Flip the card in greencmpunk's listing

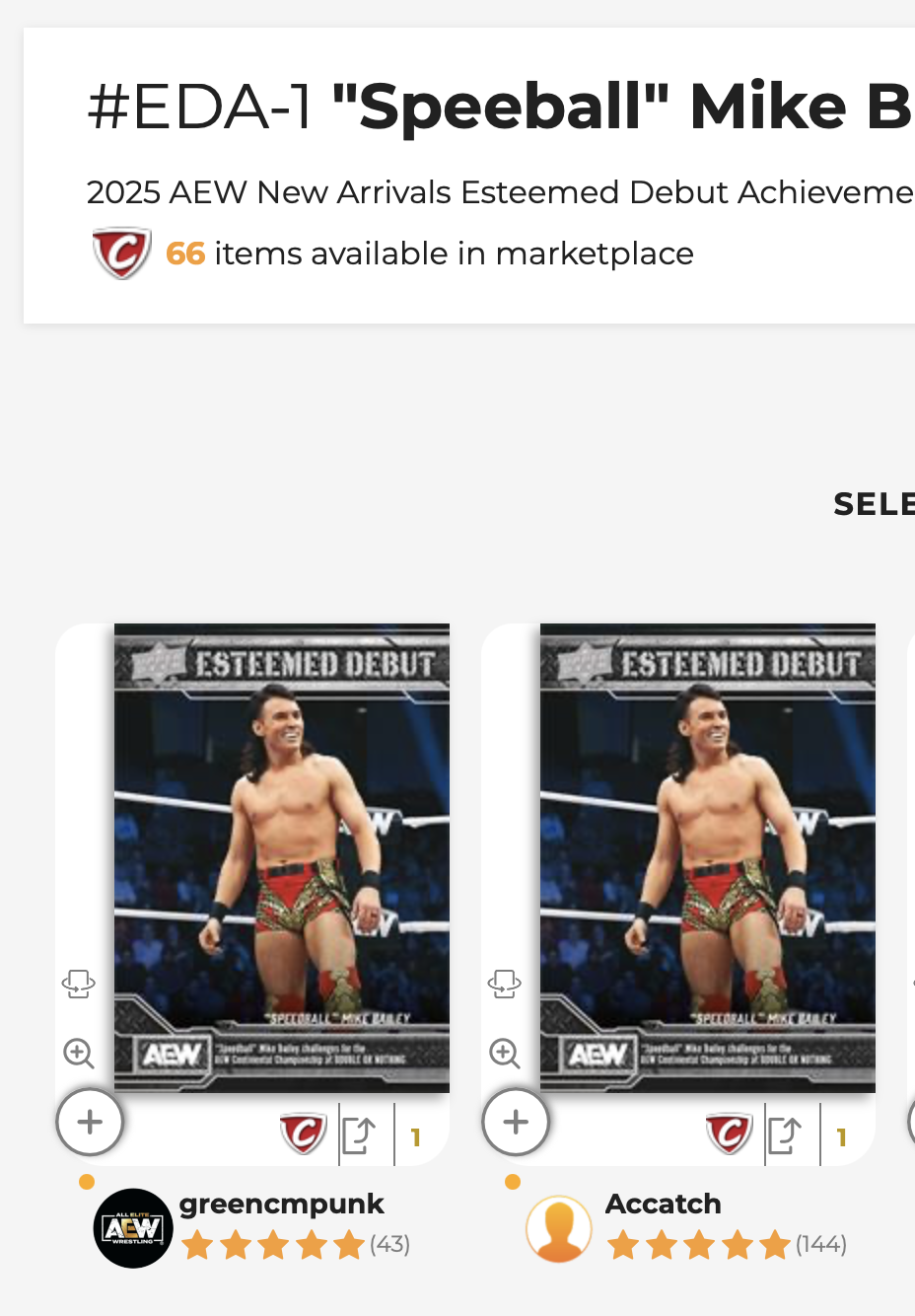(x=78, y=983)
